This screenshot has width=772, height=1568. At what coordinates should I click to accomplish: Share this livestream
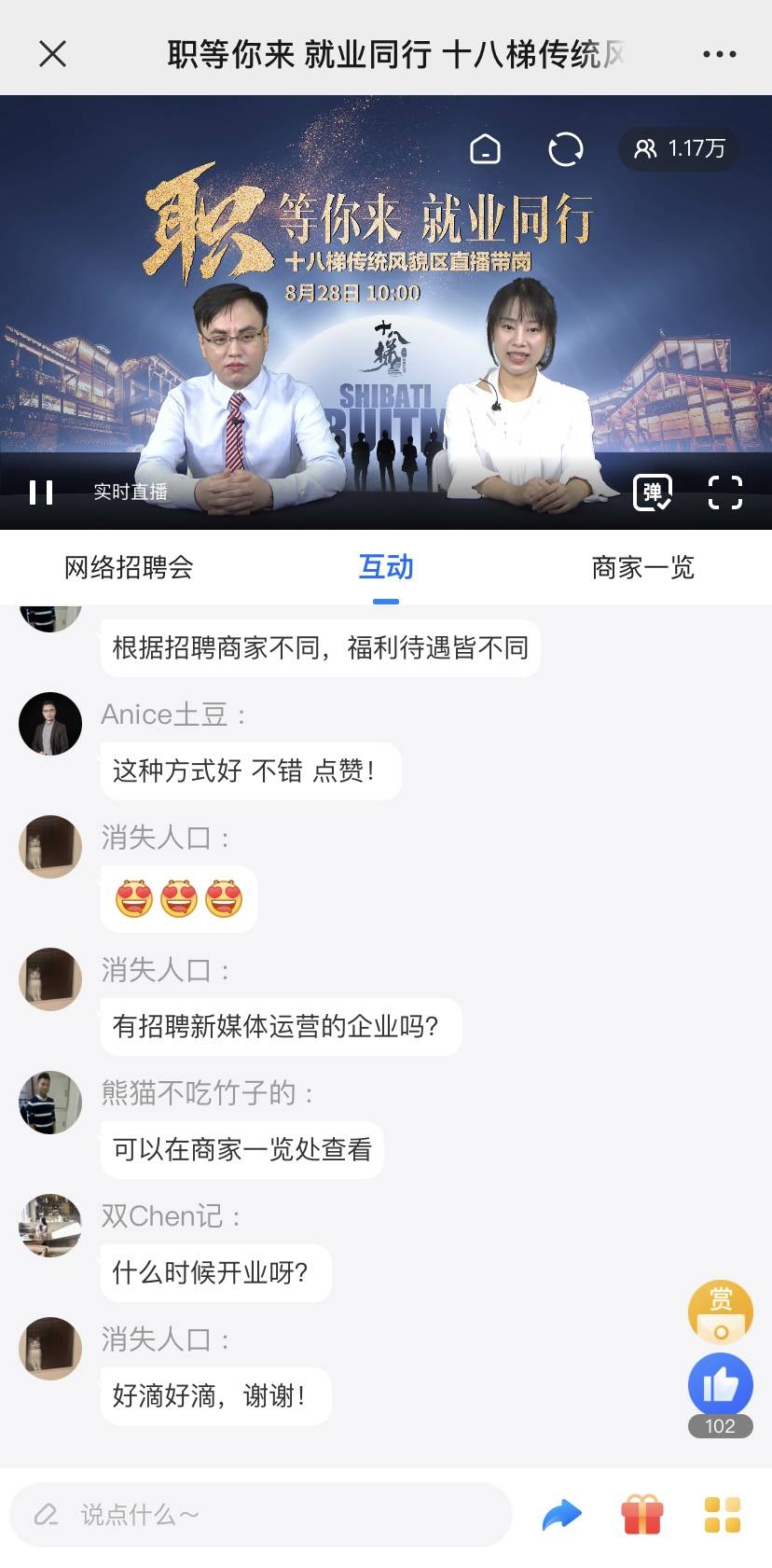point(561,1515)
